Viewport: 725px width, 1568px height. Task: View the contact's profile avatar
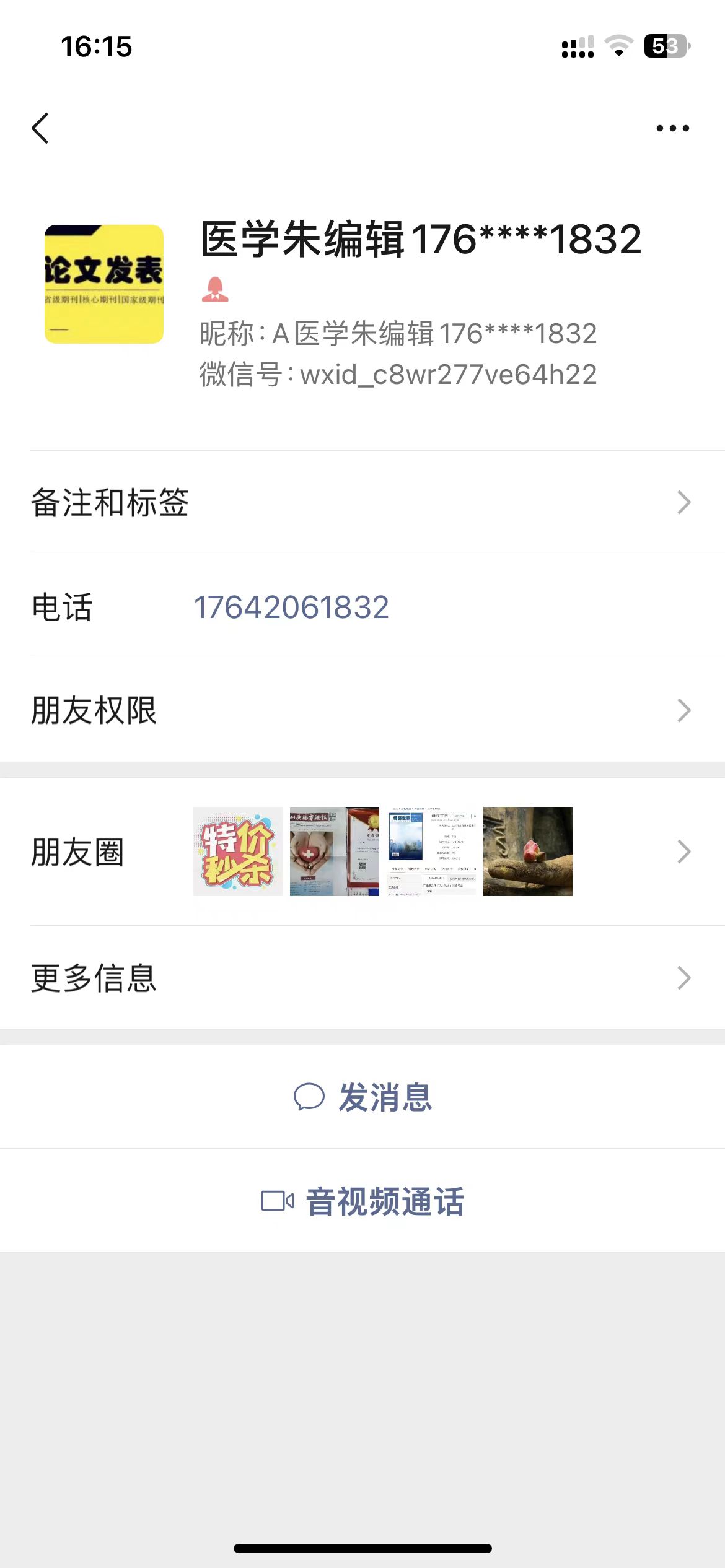coord(104,284)
